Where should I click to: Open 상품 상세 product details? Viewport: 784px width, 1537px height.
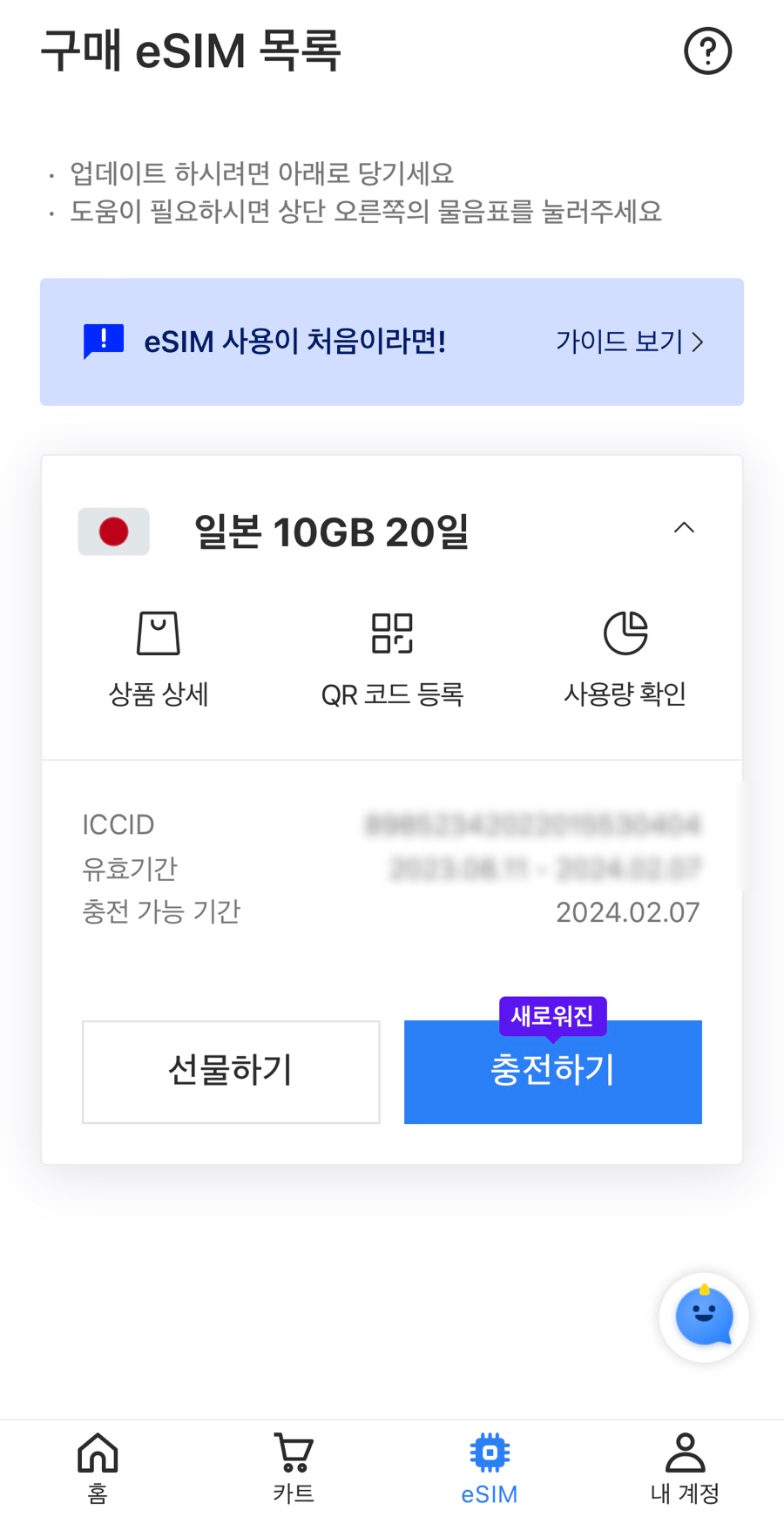coord(158,660)
